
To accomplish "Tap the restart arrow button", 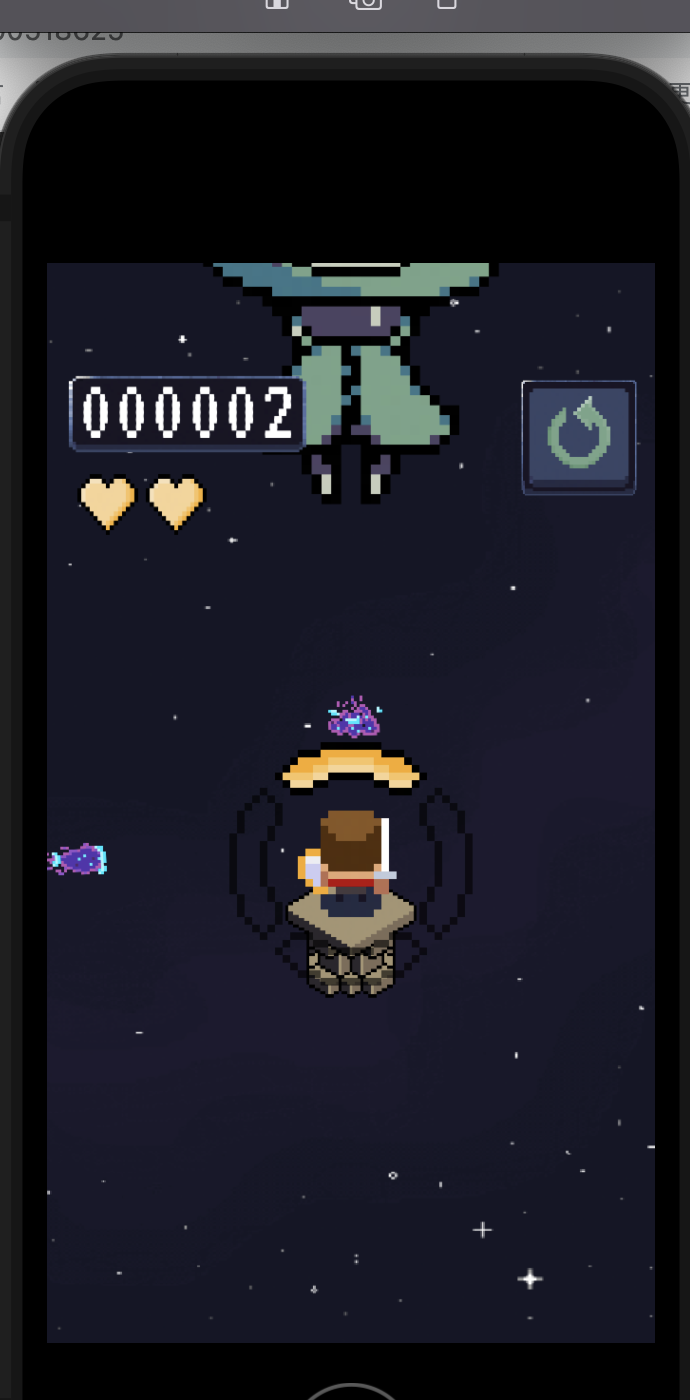I will tap(579, 436).
